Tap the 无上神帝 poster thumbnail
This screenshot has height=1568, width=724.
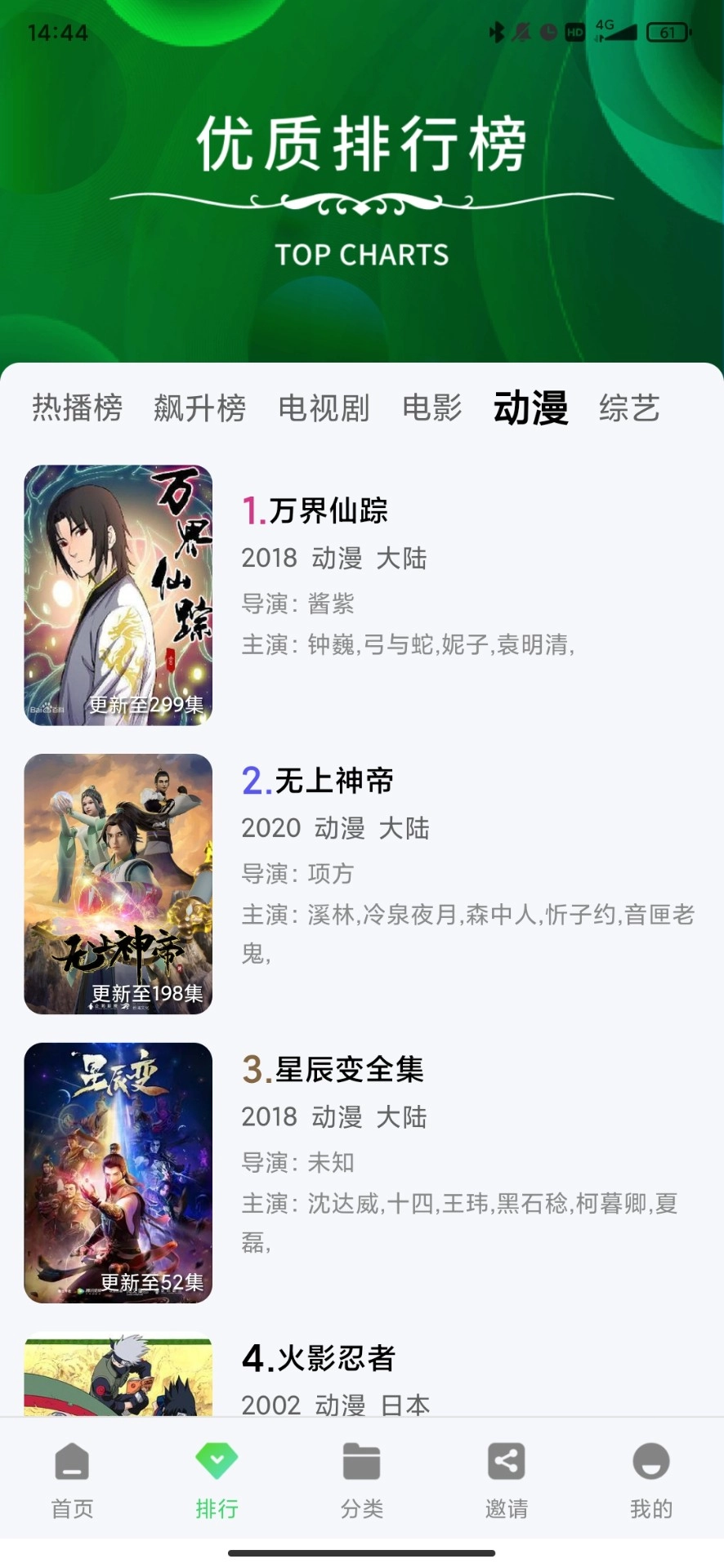tap(118, 884)
